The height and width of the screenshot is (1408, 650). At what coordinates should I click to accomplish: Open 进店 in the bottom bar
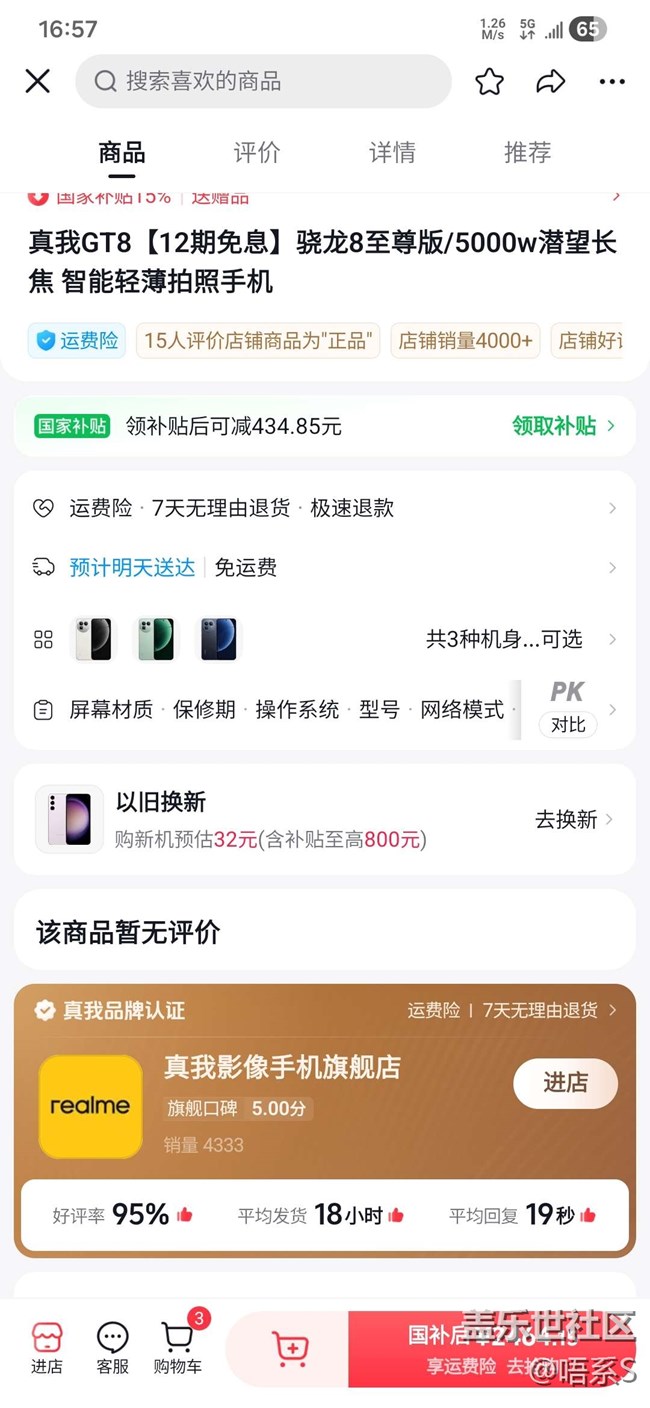pyautogui.click(x=46, y=1347)
